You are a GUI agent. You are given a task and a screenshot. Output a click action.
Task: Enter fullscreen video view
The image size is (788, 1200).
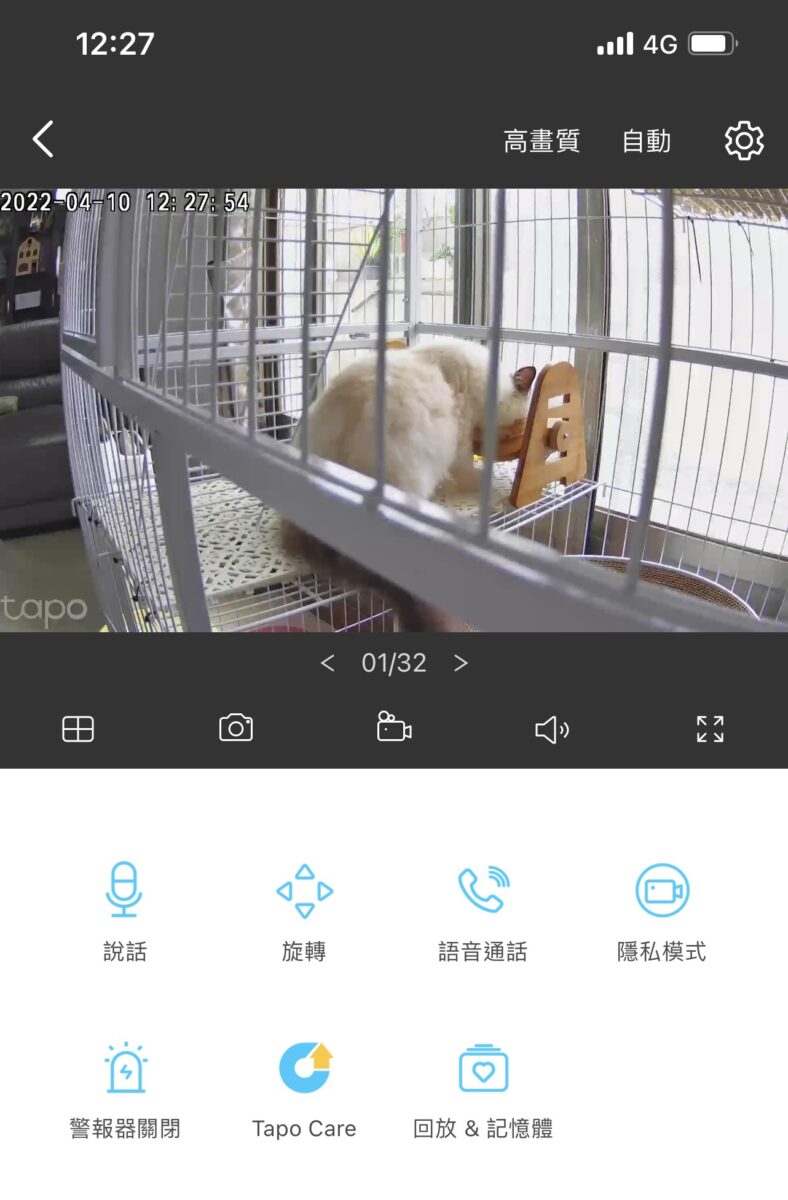(x=710, y=729)
